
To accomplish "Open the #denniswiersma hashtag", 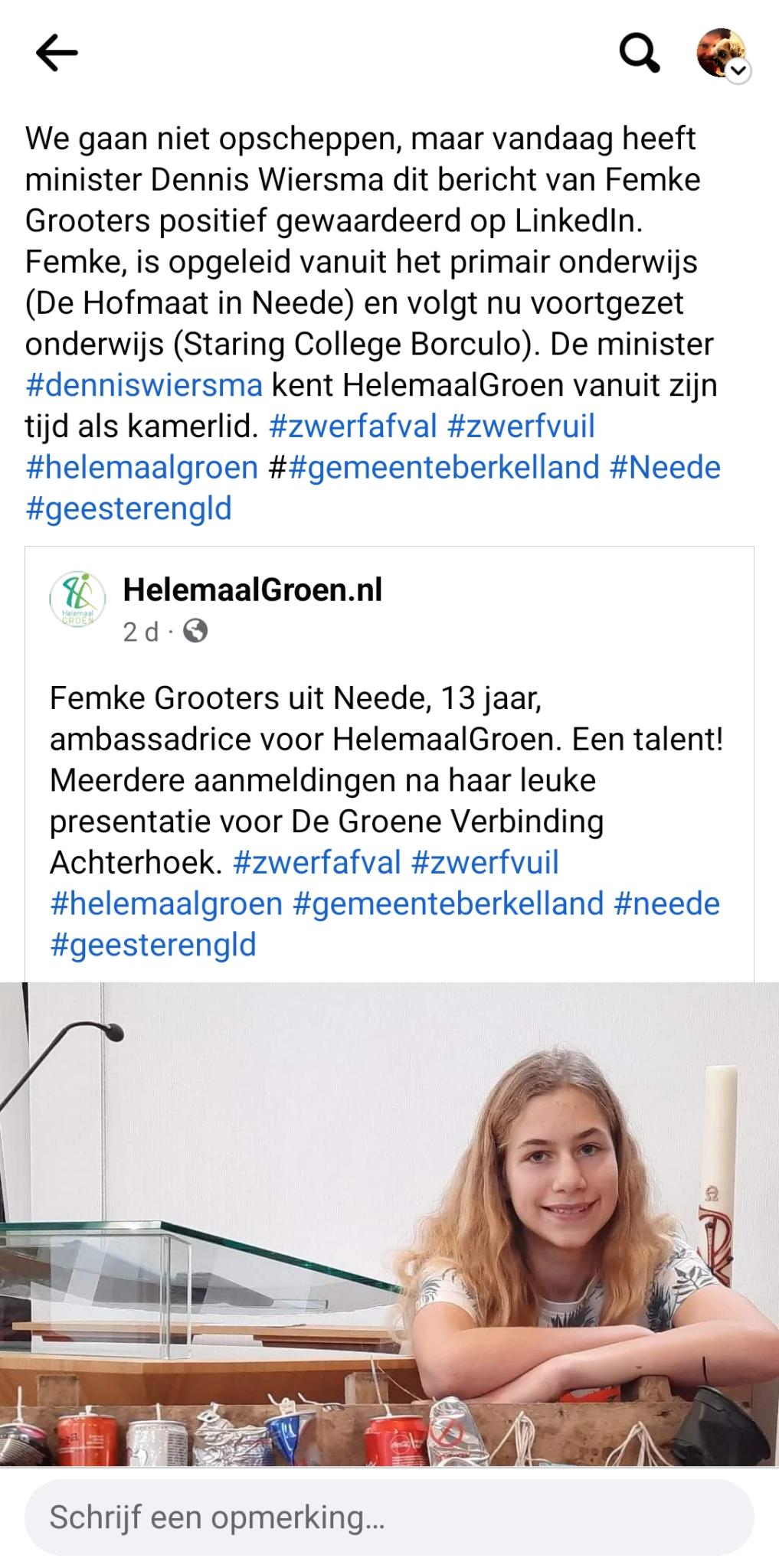I will tap(144, 384).
